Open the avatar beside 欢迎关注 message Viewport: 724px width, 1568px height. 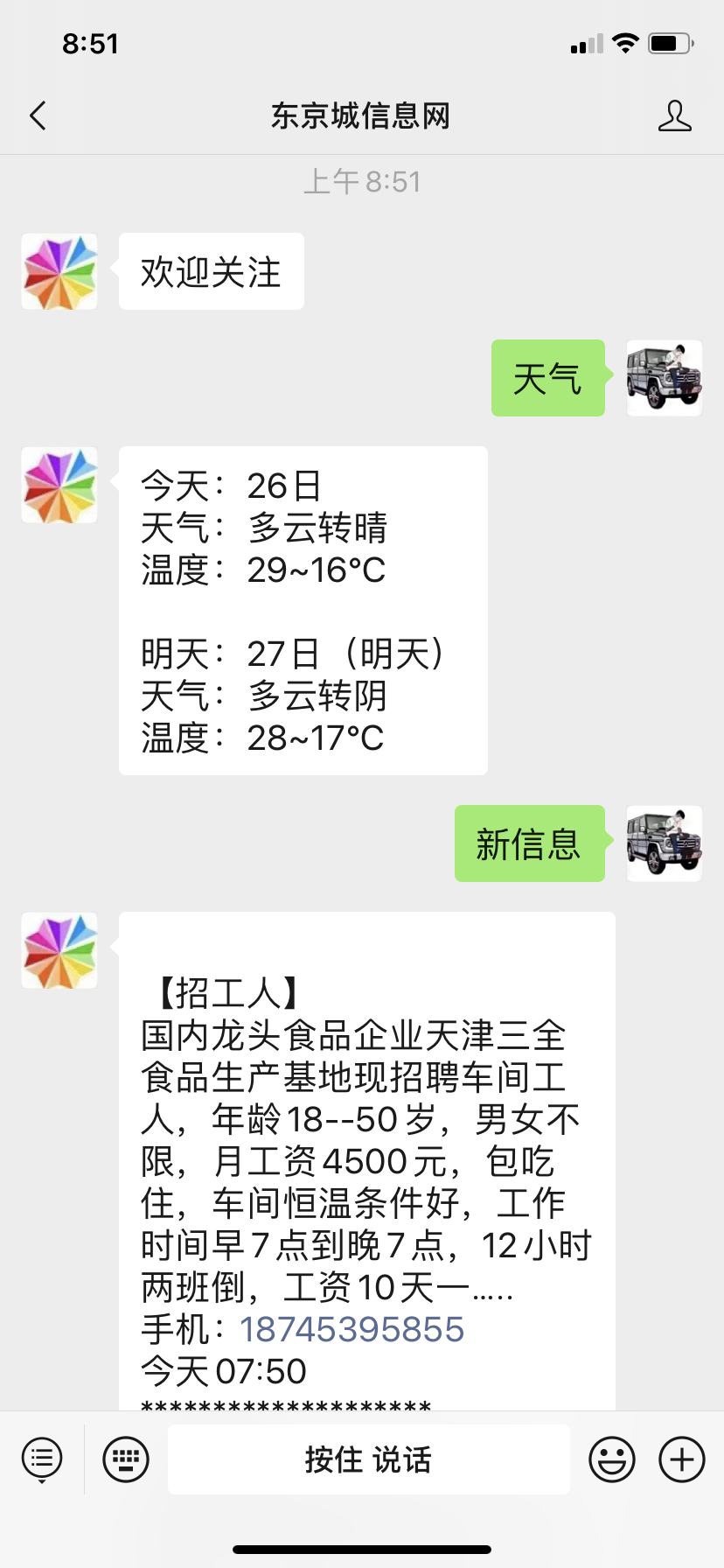click(x=59, y=271)
